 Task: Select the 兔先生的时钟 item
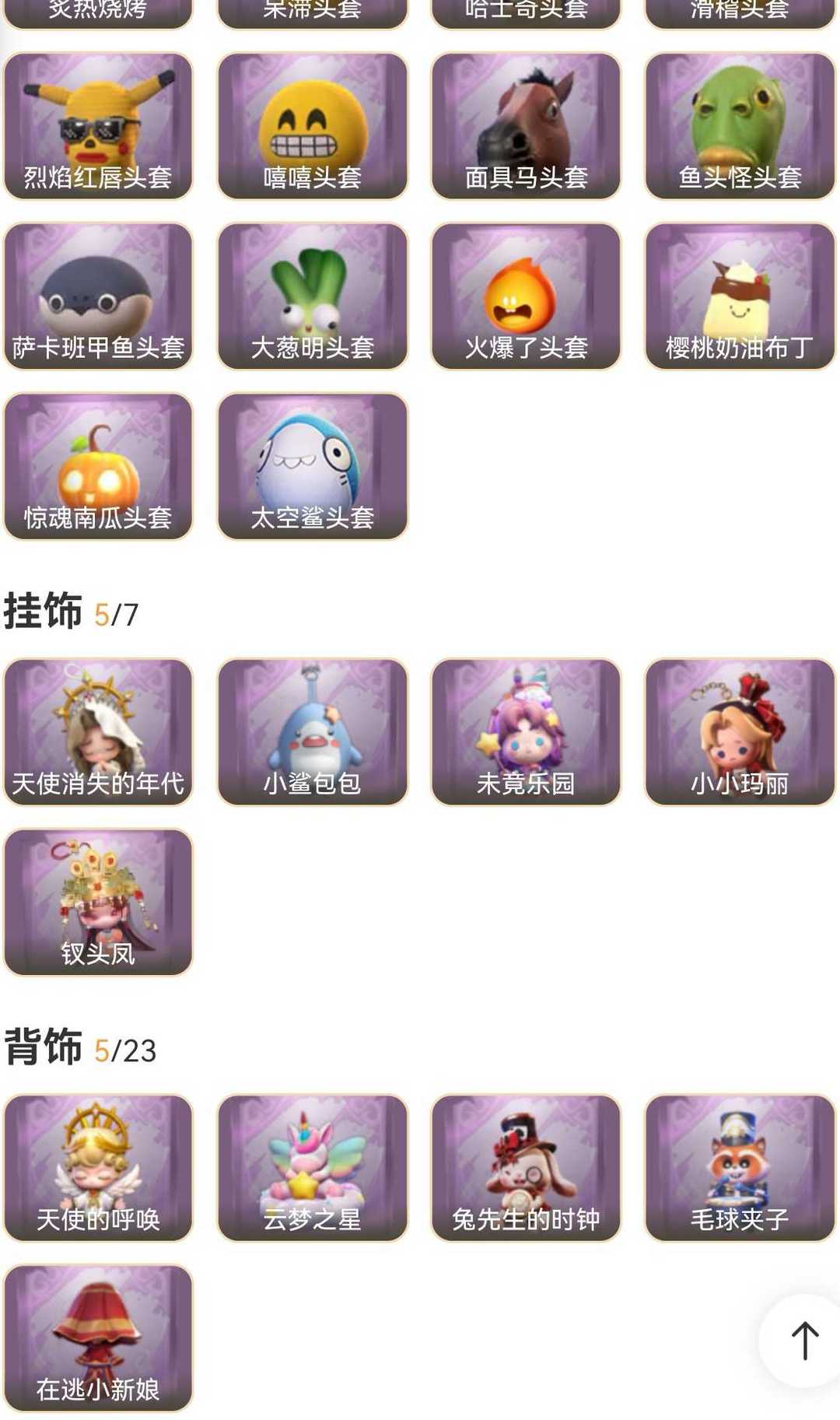click(x=526, y=1168)
